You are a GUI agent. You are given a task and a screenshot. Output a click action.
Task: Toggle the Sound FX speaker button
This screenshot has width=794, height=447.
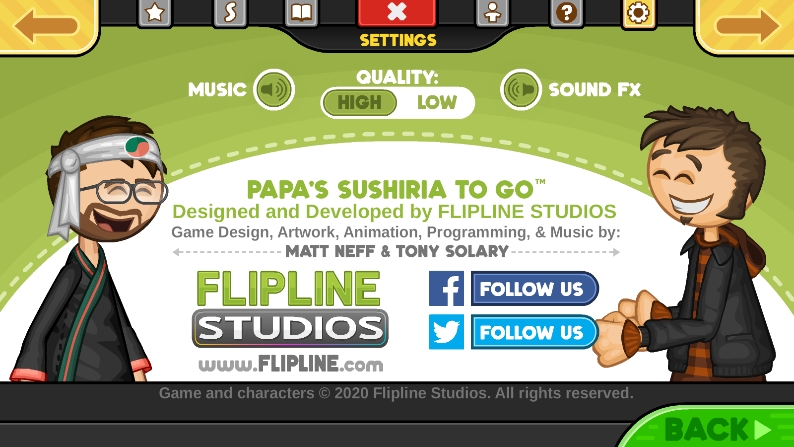(520, 90)
